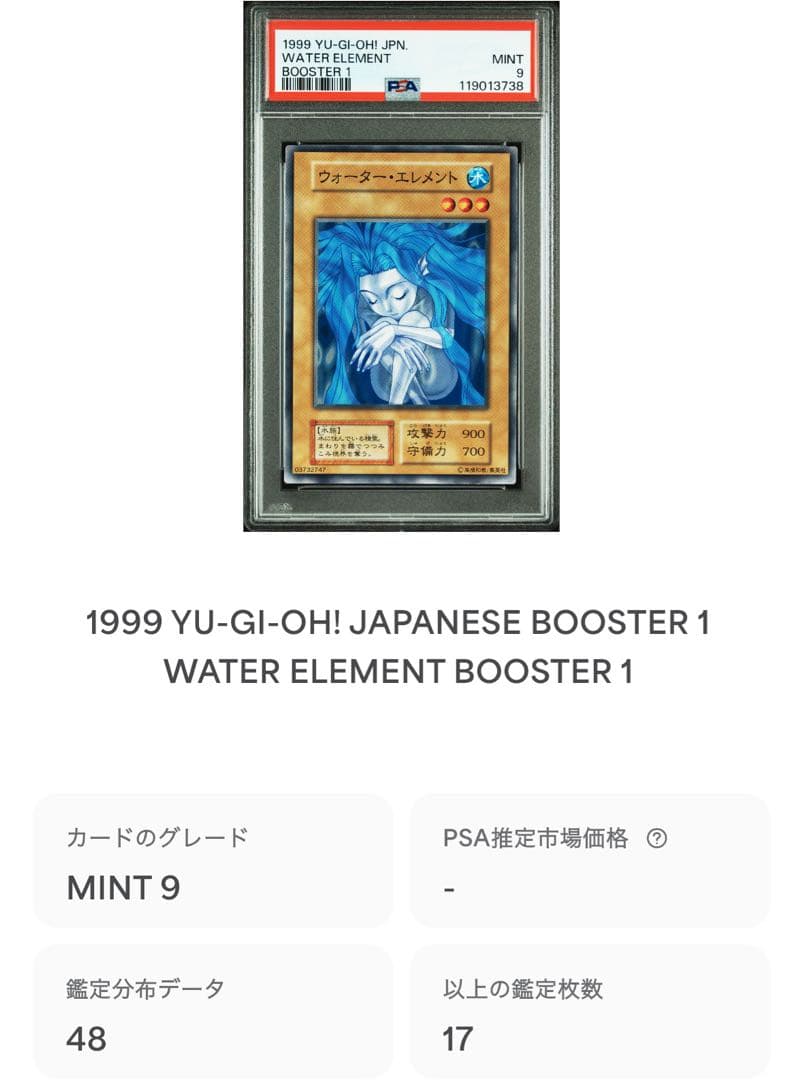Click the WATER ELEMENT BOOSTER 1 title

[x=401, y=672]
